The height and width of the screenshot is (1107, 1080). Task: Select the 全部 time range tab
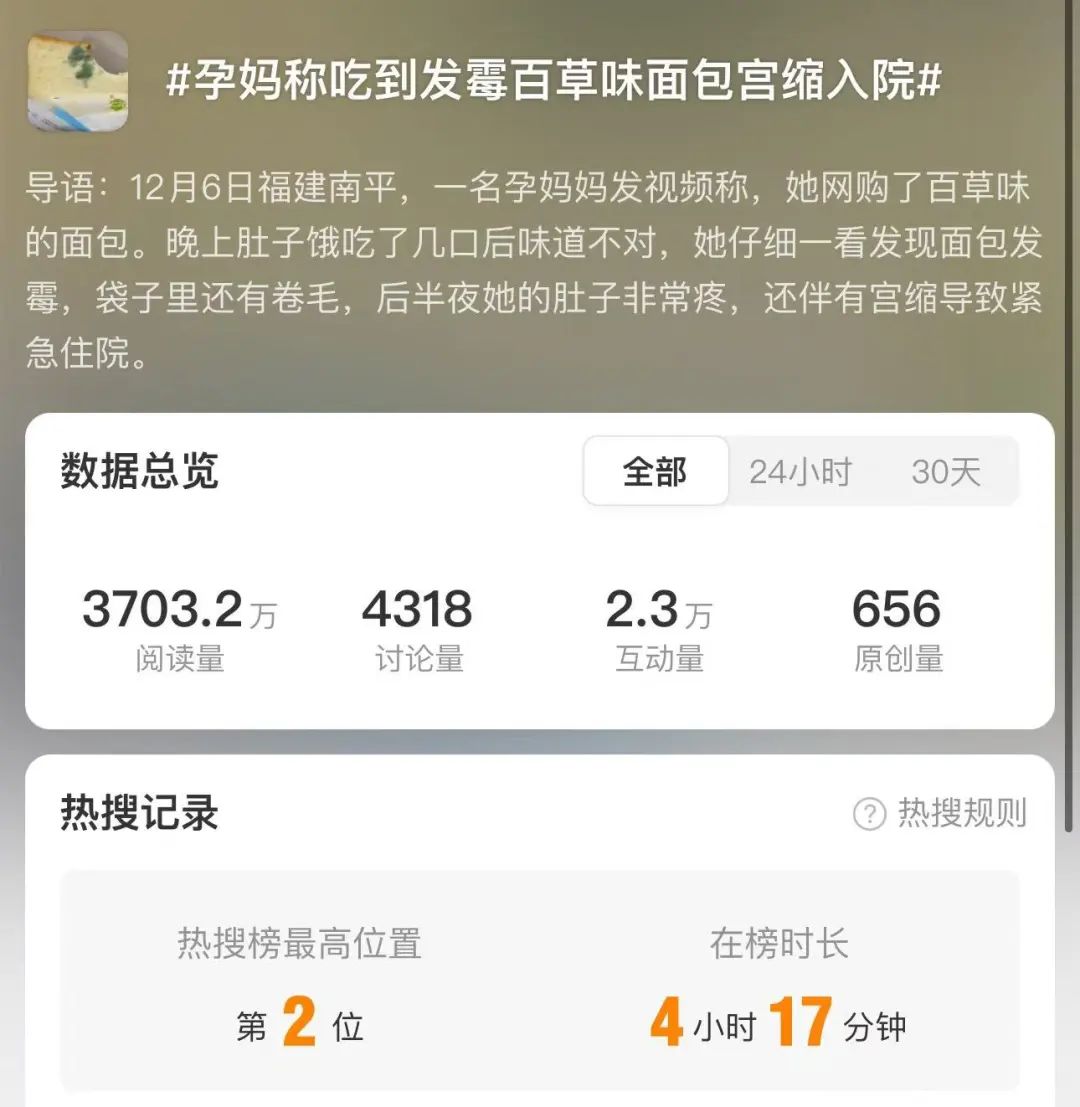(x=655, y=471)
